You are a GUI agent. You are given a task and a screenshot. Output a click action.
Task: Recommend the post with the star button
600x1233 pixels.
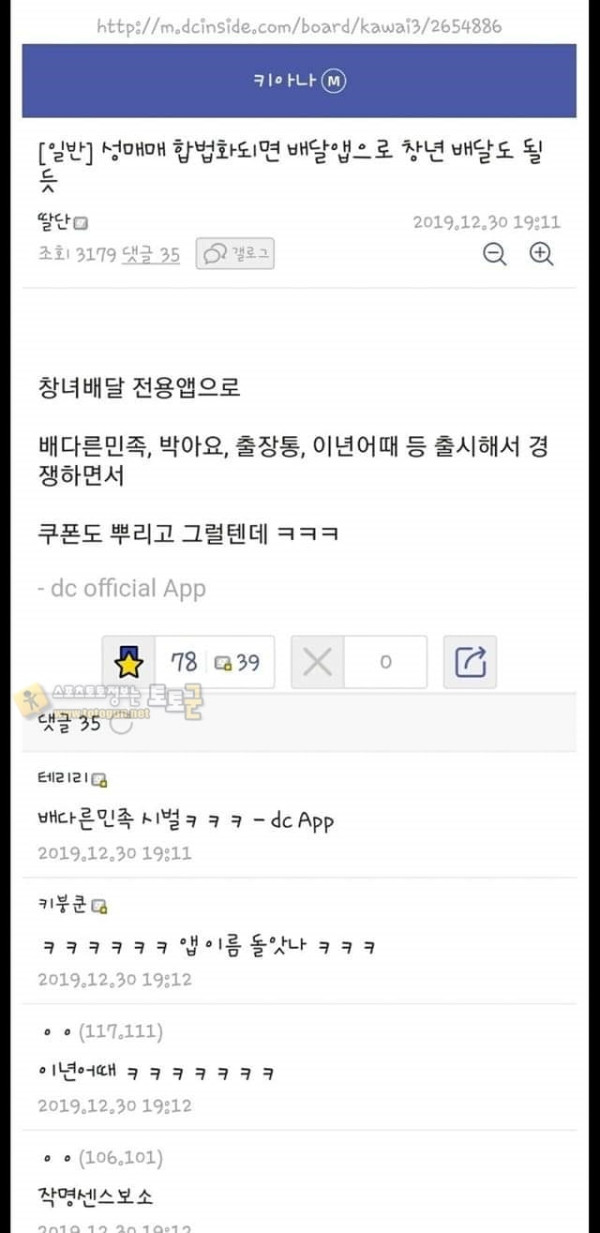[x=131, y=662]
